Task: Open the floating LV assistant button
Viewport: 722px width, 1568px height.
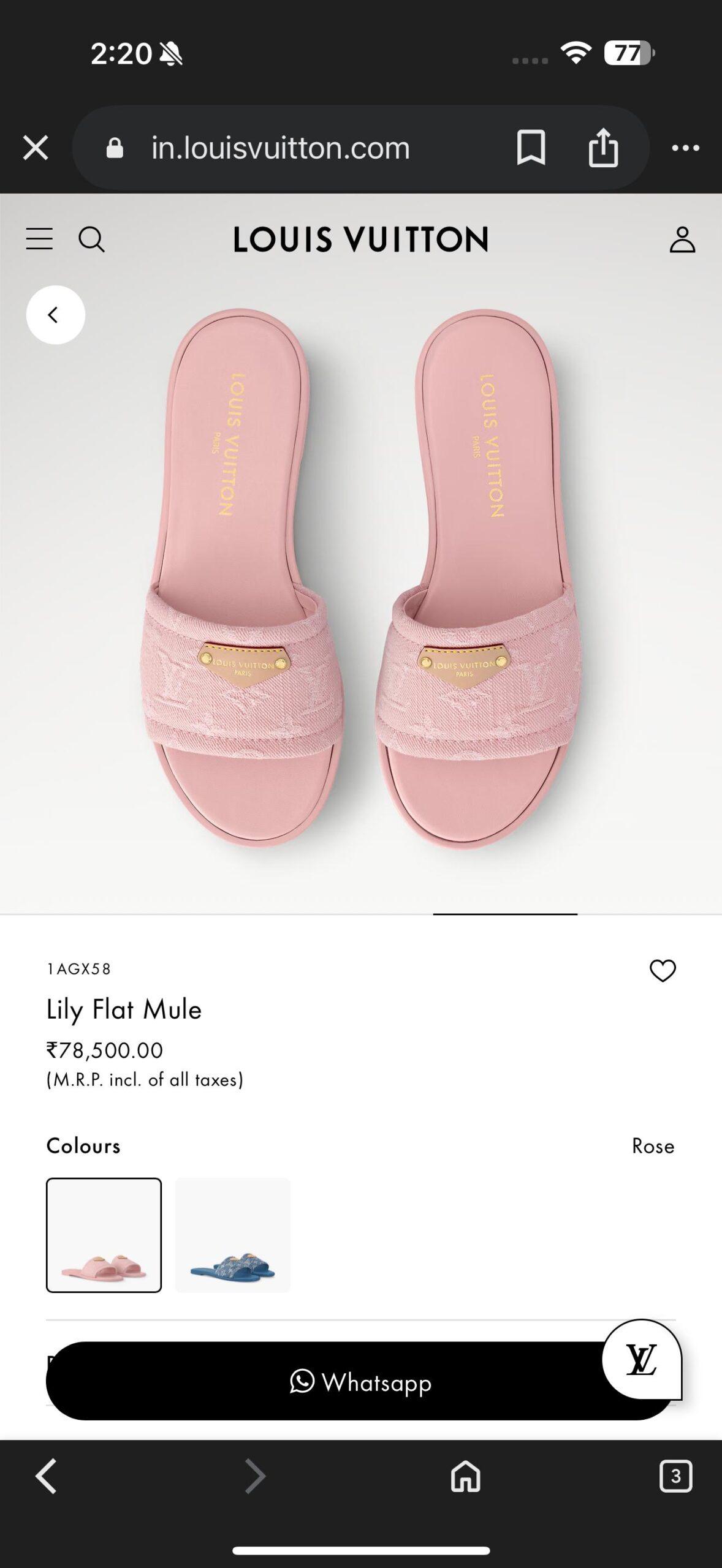Action: (641, 1360)
